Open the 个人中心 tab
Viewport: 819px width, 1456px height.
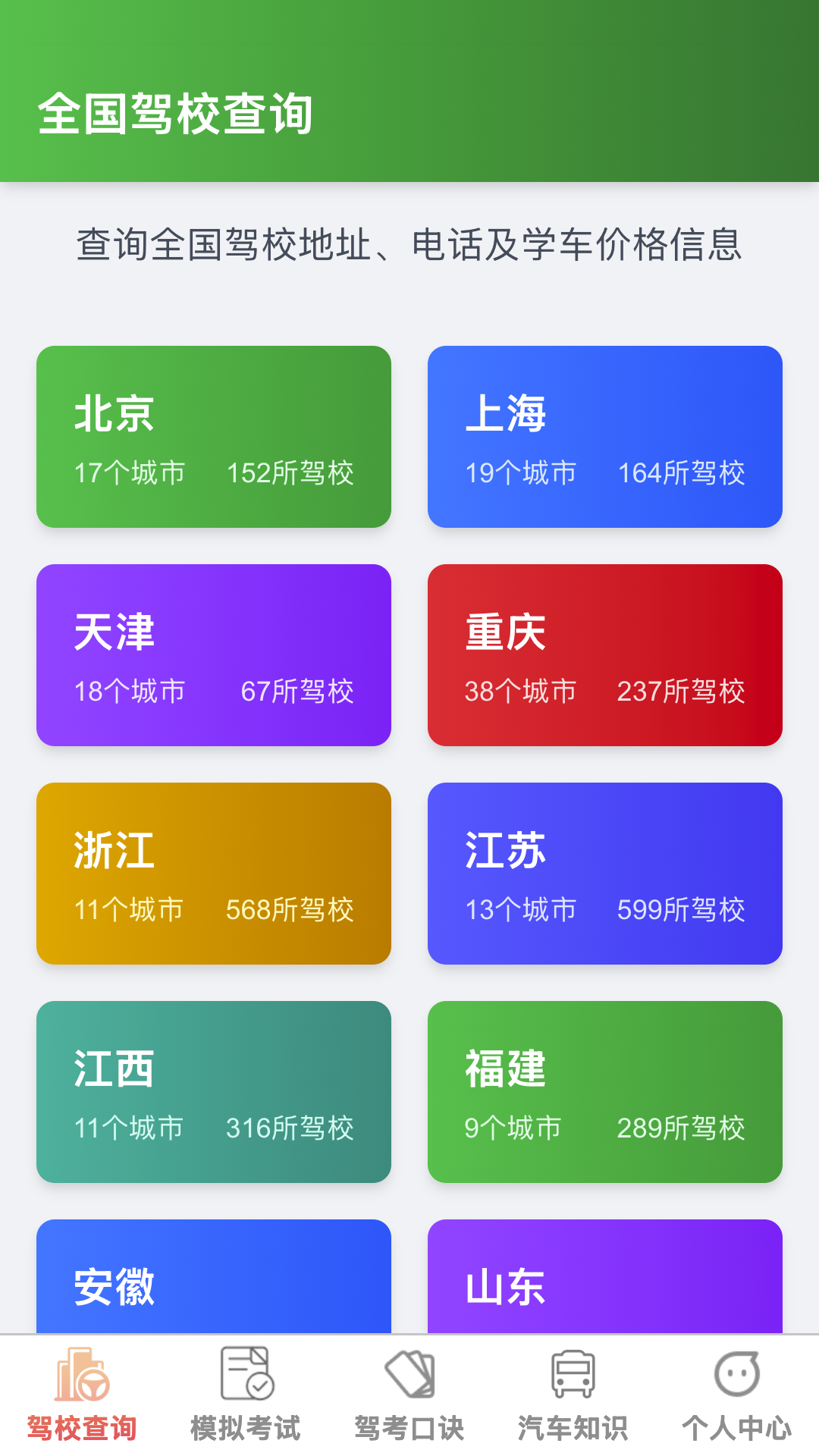737,1395
